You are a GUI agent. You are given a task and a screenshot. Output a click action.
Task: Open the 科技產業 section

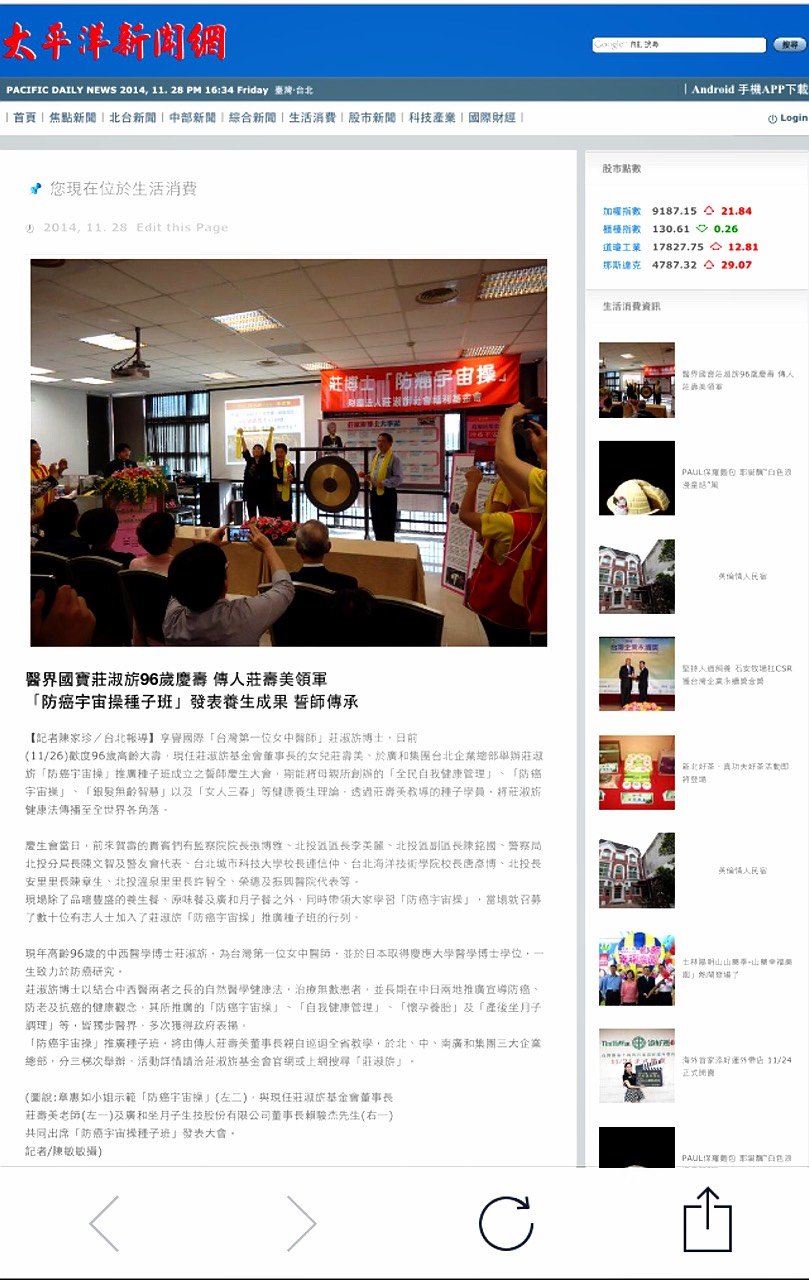(432, 118)
